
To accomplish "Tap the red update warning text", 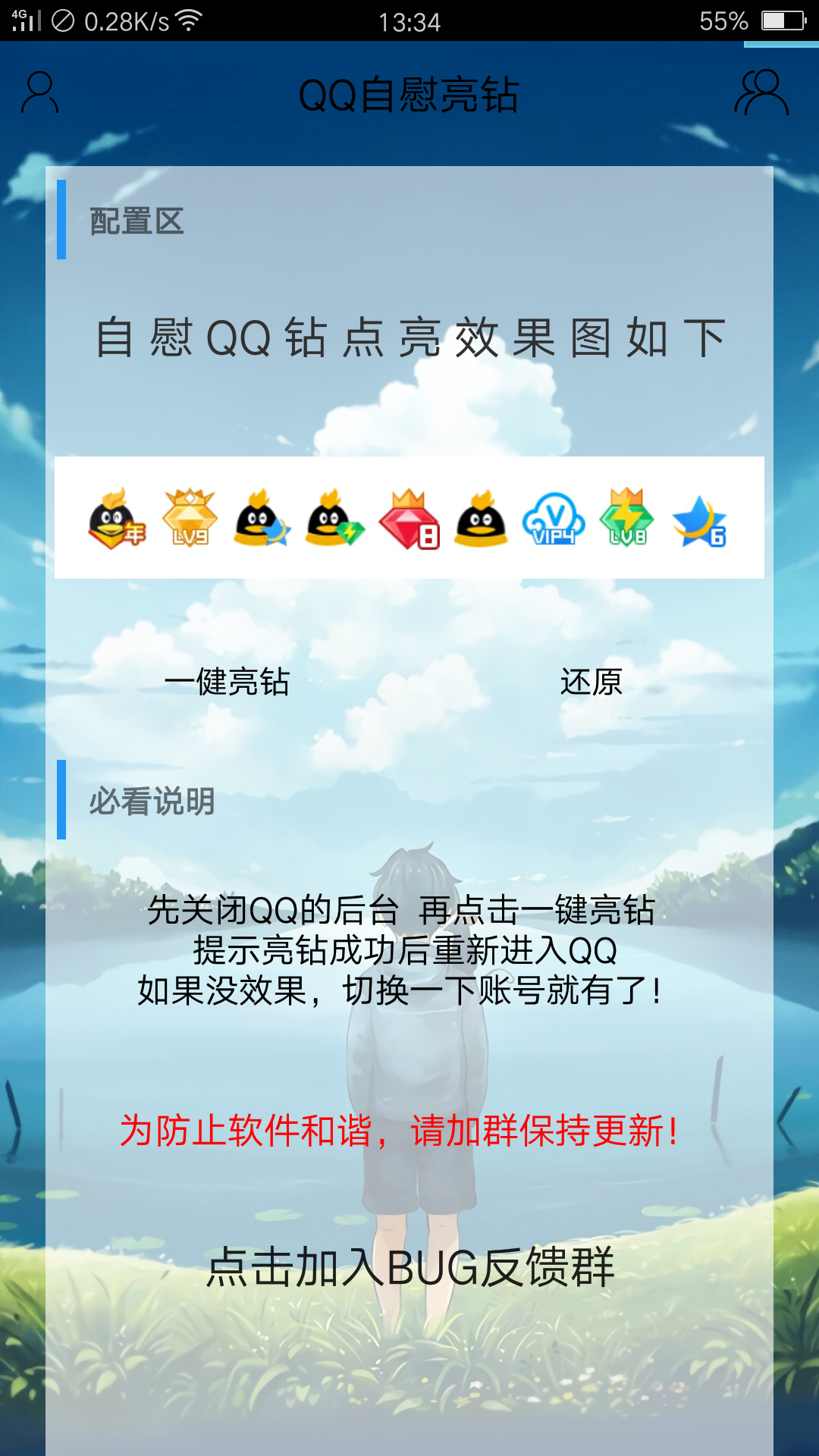I will pos(400,1130).
